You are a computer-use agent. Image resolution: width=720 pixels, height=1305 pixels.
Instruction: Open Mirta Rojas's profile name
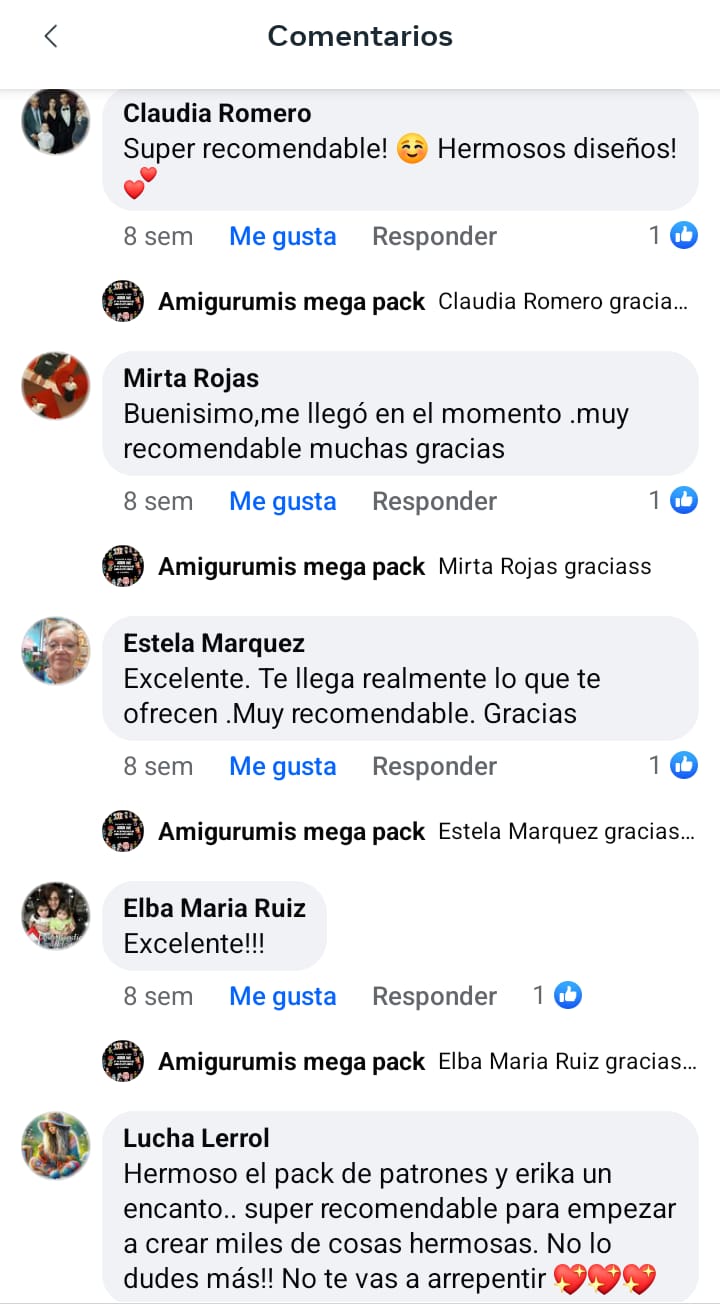pos(191,378)
